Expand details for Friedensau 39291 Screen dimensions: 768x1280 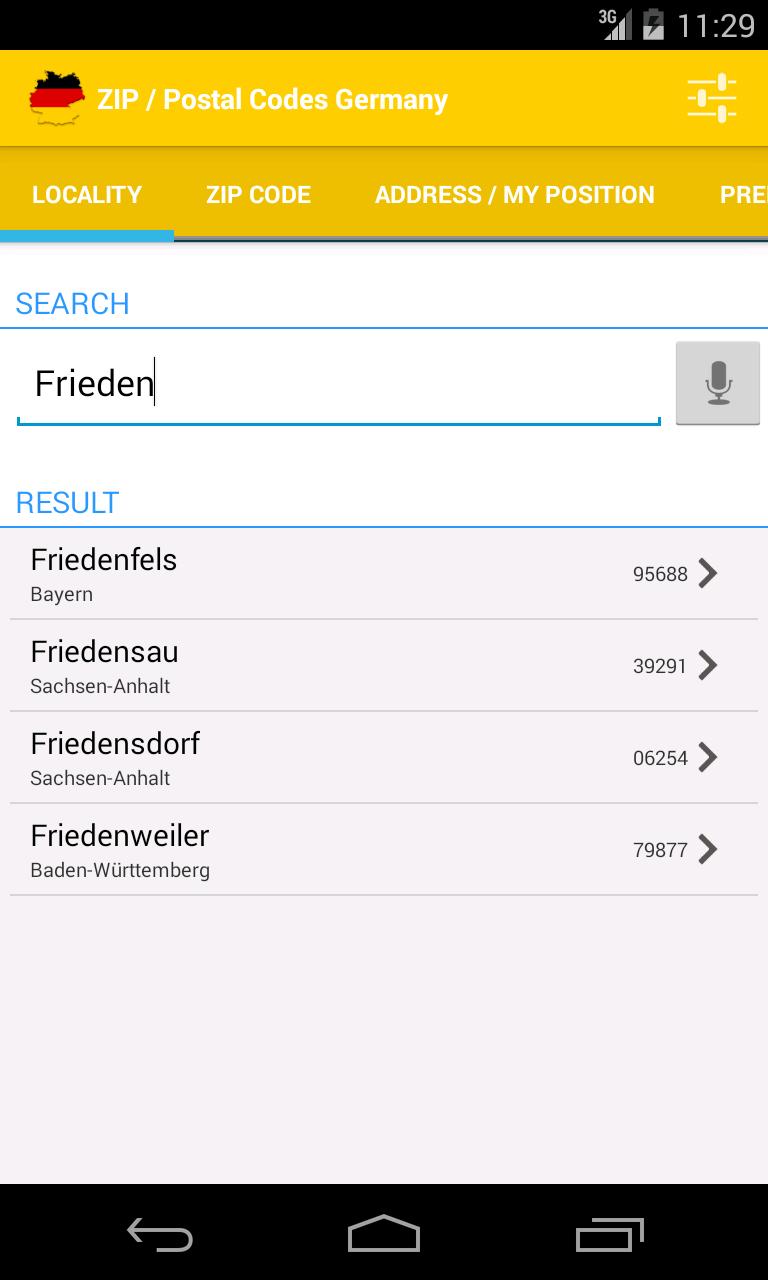[x=708, y=665]
